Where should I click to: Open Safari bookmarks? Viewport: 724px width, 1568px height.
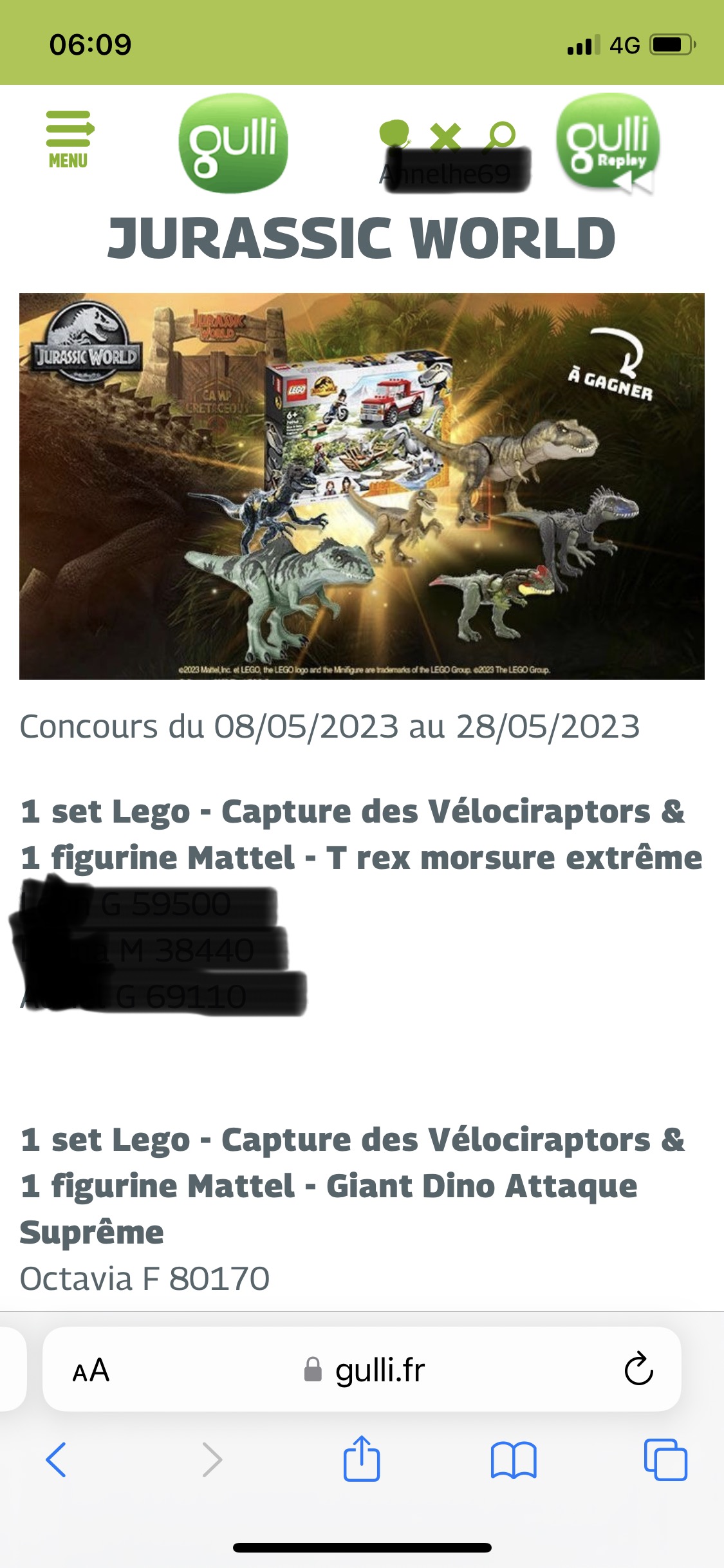click(513, 1460)
